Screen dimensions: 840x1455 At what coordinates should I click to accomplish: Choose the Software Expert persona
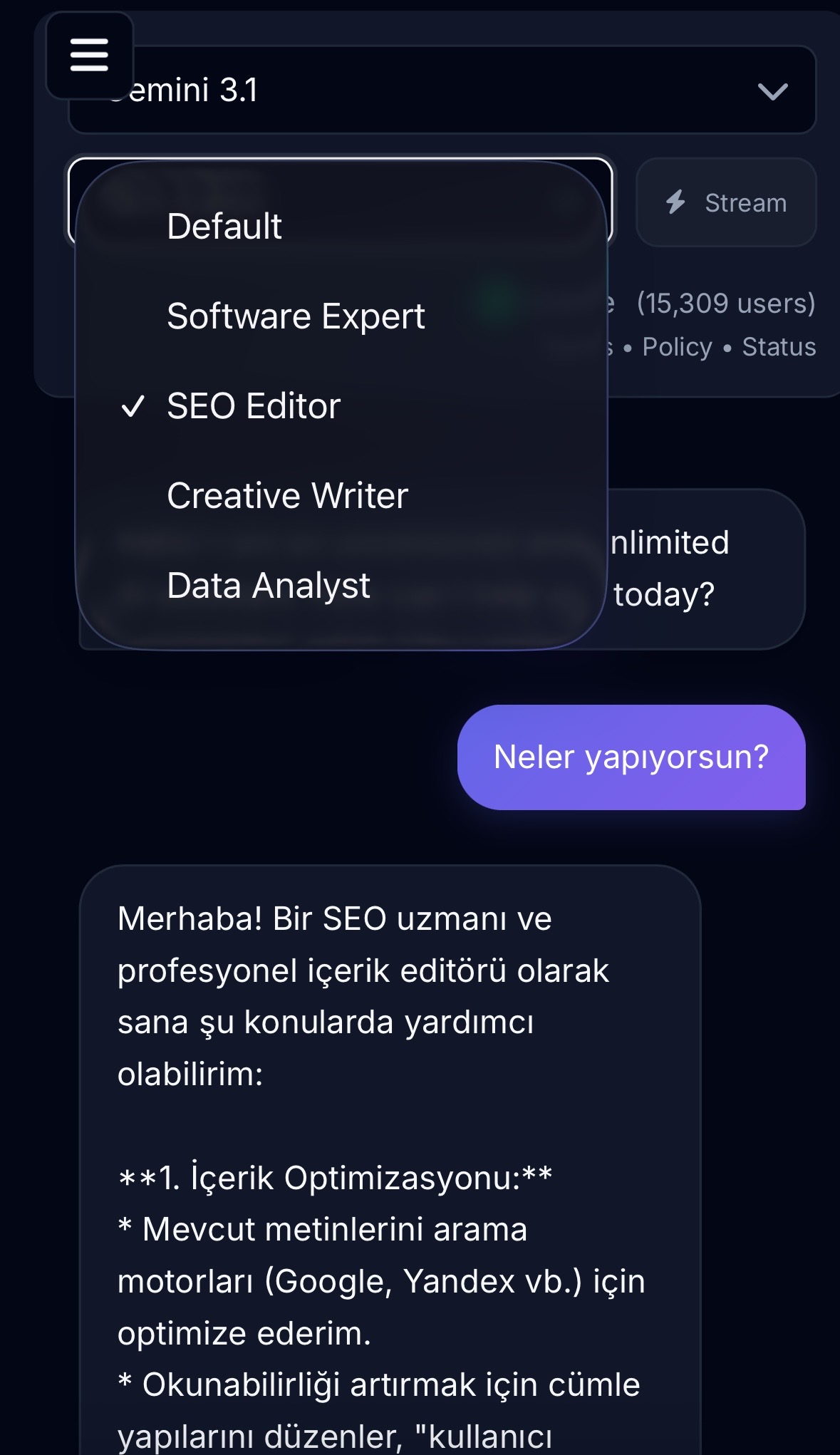coord(341,316)
